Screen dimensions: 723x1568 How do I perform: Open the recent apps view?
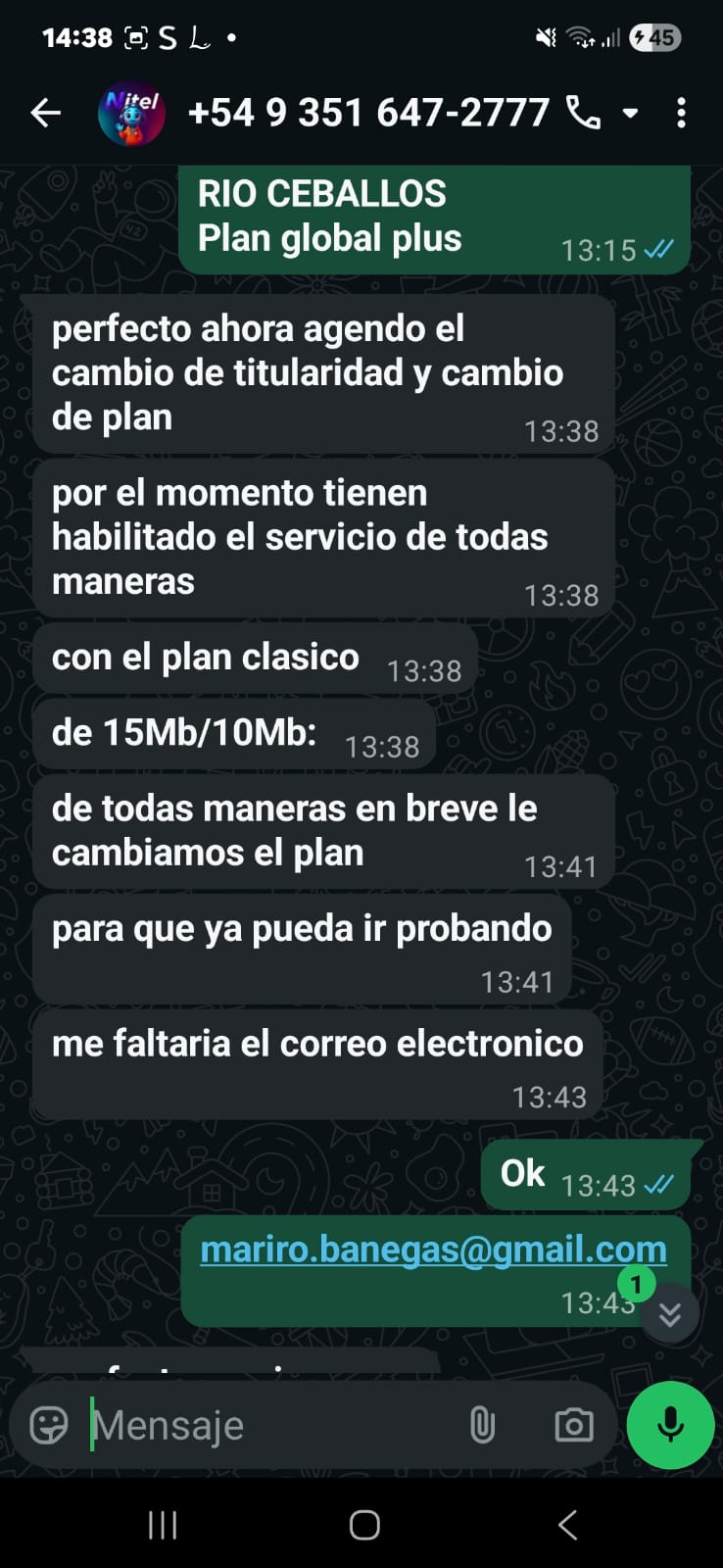click(x=163, y=1525)
